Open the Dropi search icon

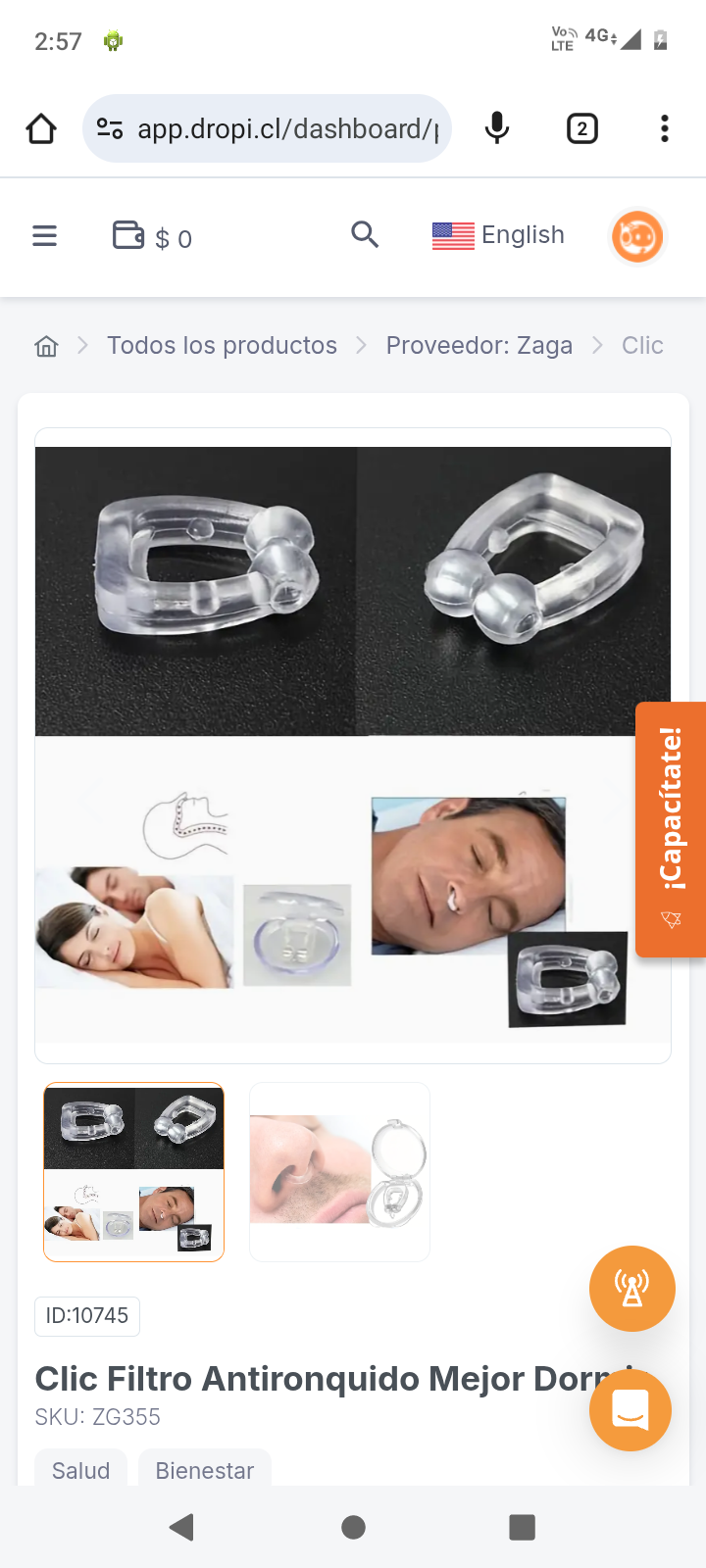365,234
